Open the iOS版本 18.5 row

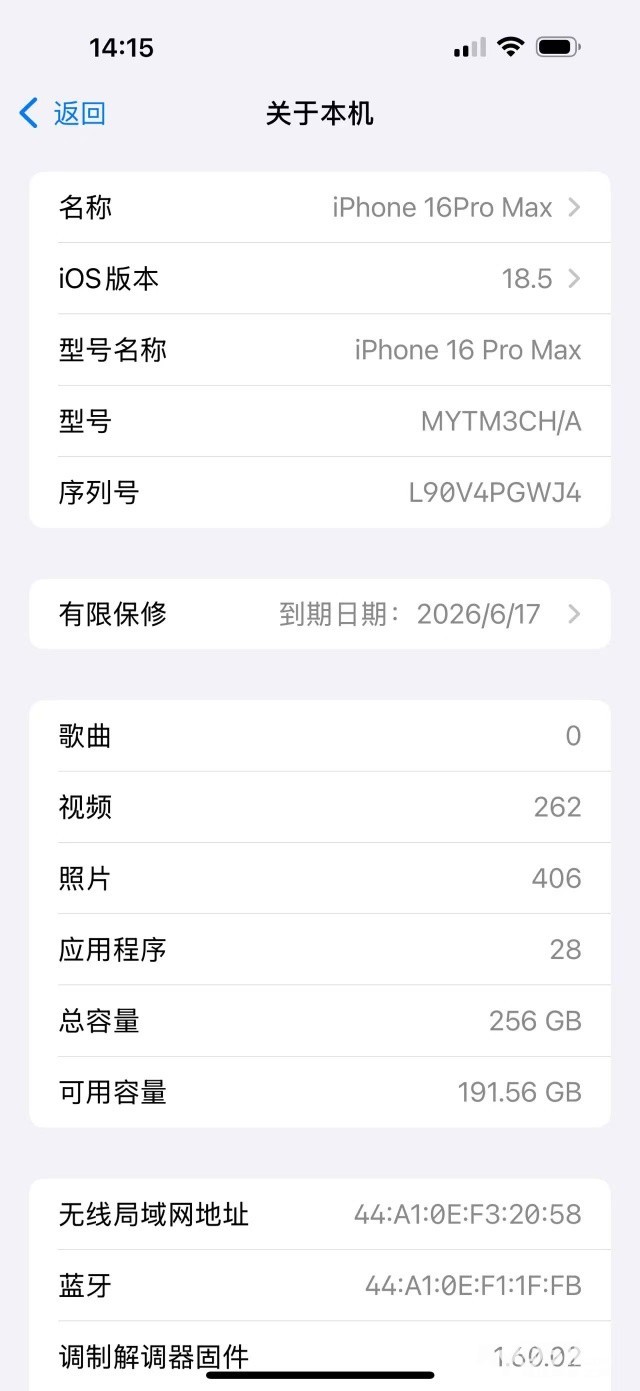click(320, 278)
